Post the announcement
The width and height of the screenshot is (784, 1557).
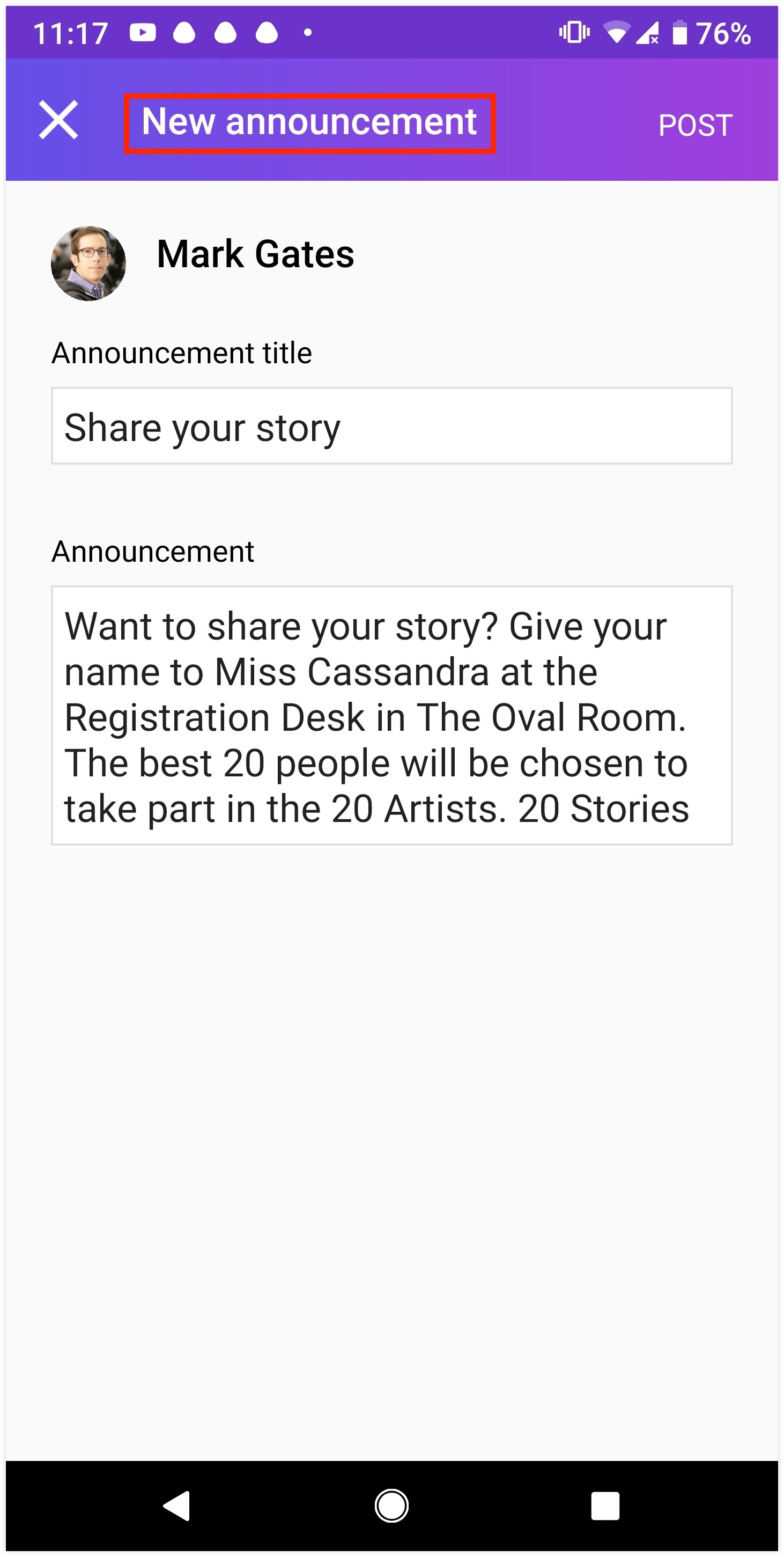694,125
